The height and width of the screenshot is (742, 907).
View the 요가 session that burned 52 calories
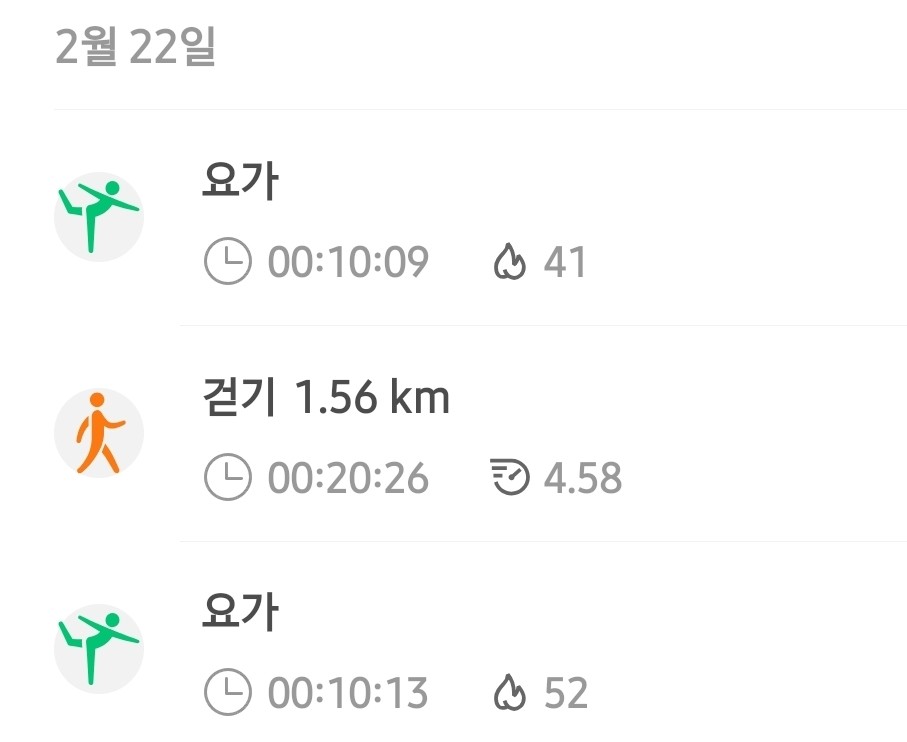pos(453,650)
